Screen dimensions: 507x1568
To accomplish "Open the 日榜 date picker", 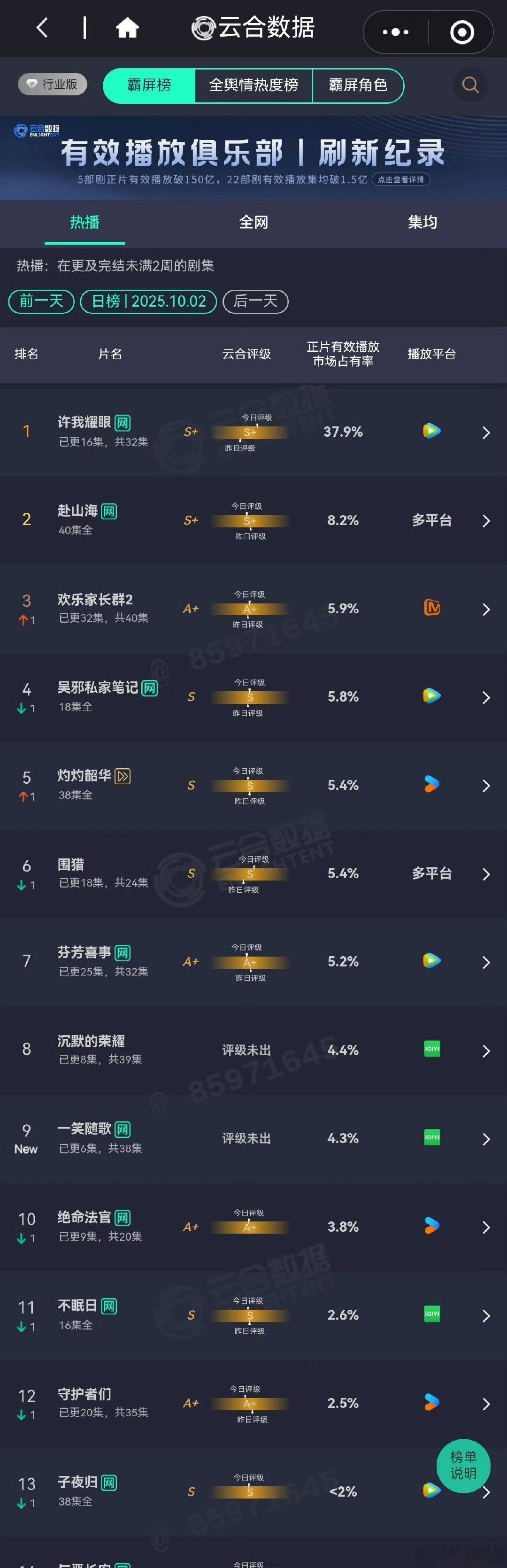I will 148,301.
